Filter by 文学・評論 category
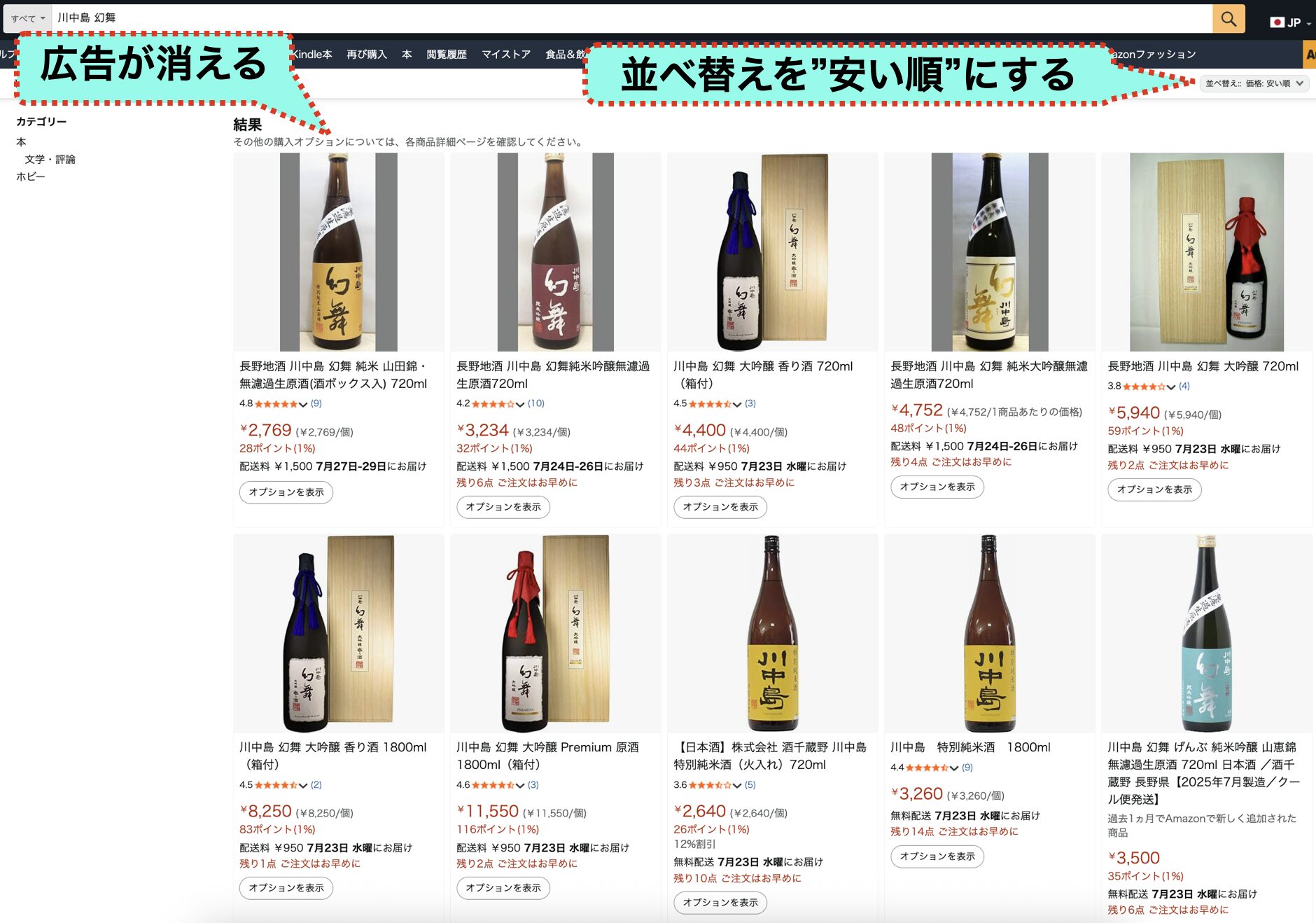Image resolution: width=1316 pixels, height=923 pixels. [x=50, y=160]
